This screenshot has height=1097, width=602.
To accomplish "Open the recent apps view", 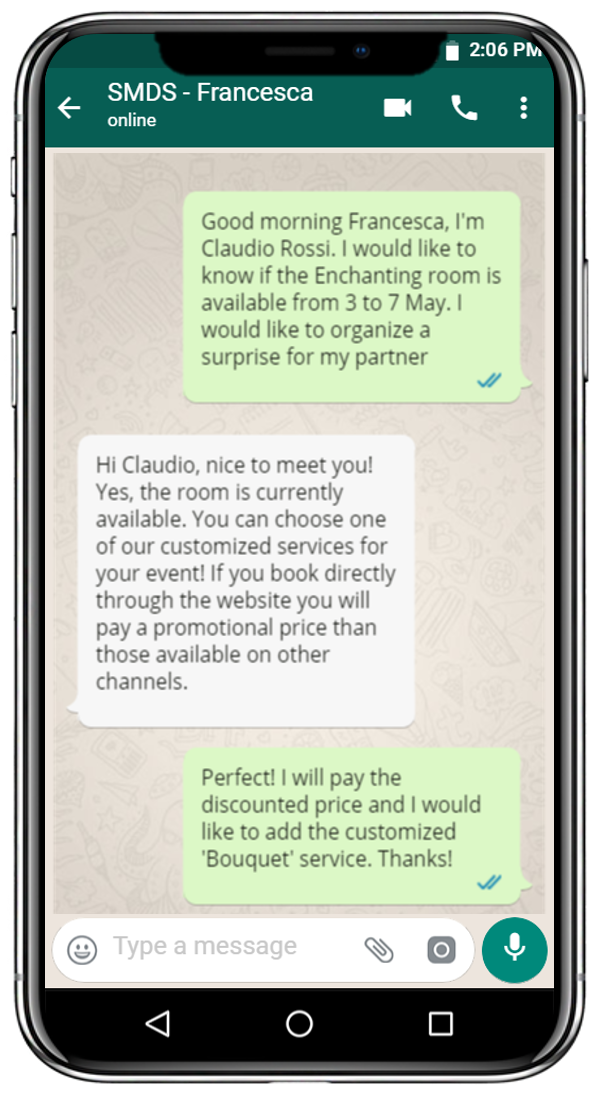I will pos(441,1023).
